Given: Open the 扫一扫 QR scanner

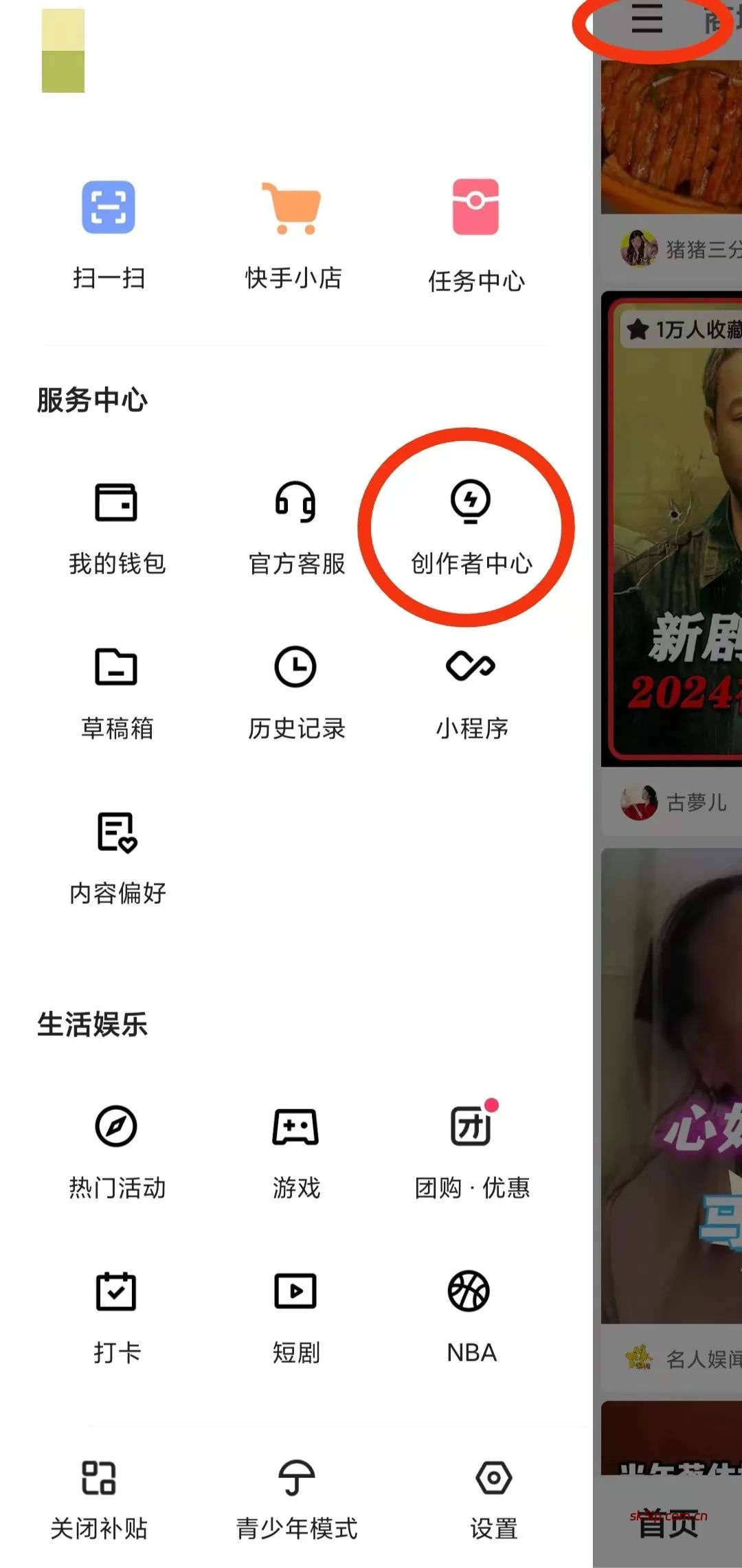Looking at the screenshot, I should coord(109,234).
